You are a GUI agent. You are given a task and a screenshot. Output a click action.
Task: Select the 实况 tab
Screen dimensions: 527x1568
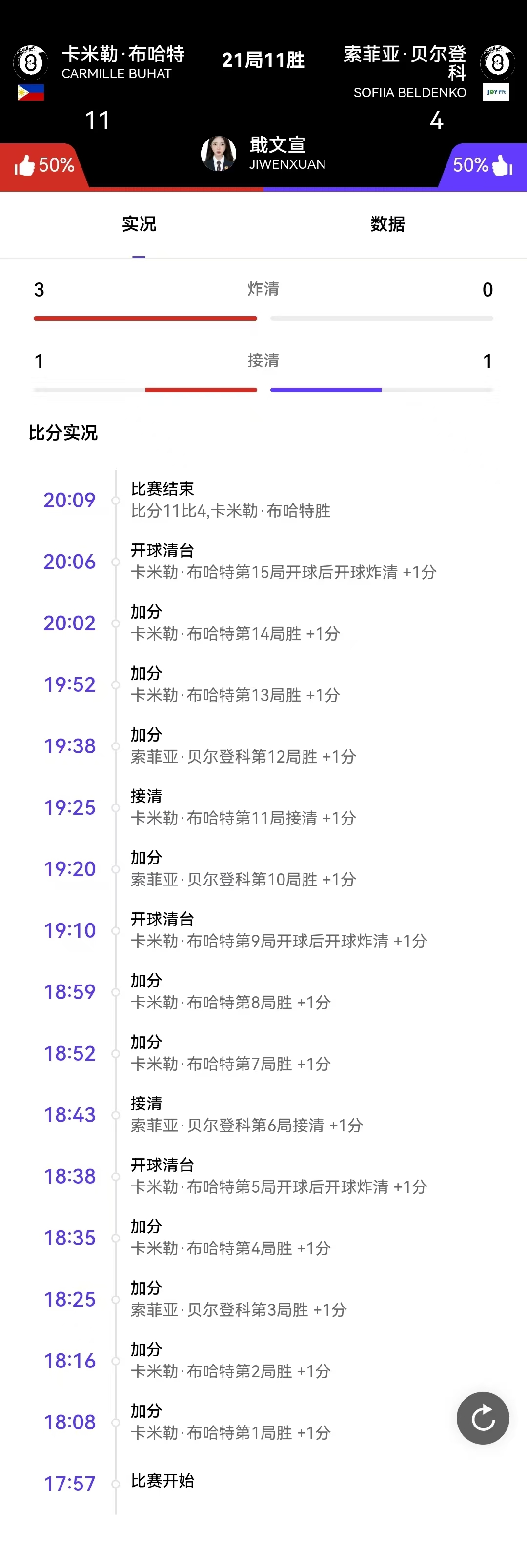[x=139, y=224]
